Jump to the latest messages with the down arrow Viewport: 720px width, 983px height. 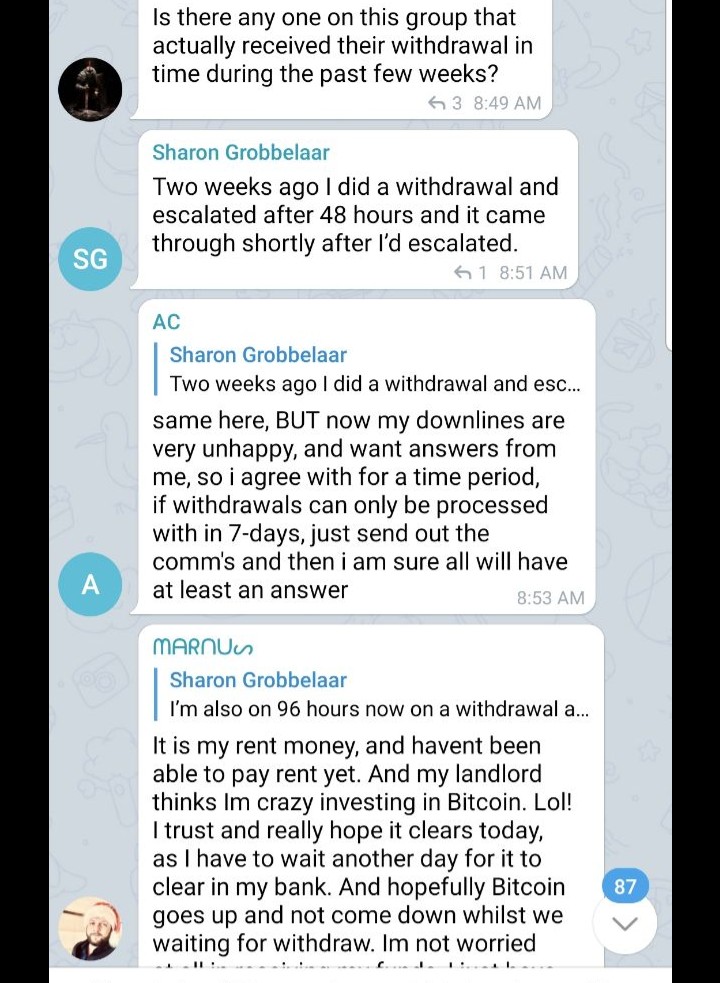tap(625, 923)
